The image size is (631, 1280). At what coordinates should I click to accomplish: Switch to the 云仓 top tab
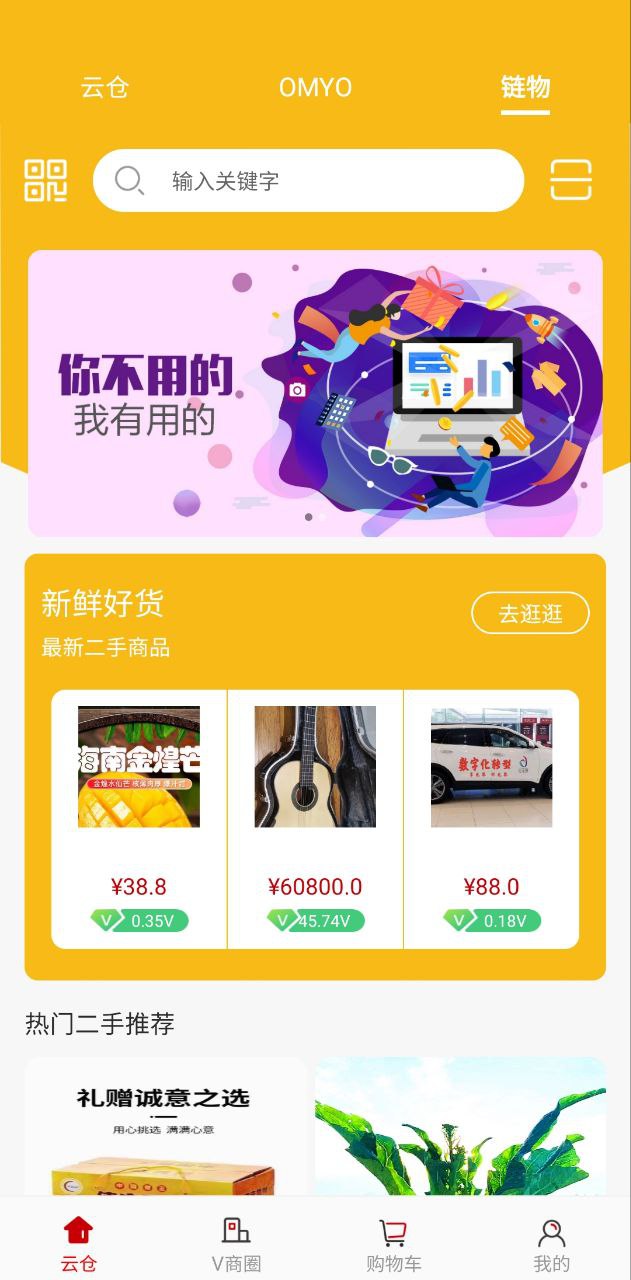coord(105,88)
